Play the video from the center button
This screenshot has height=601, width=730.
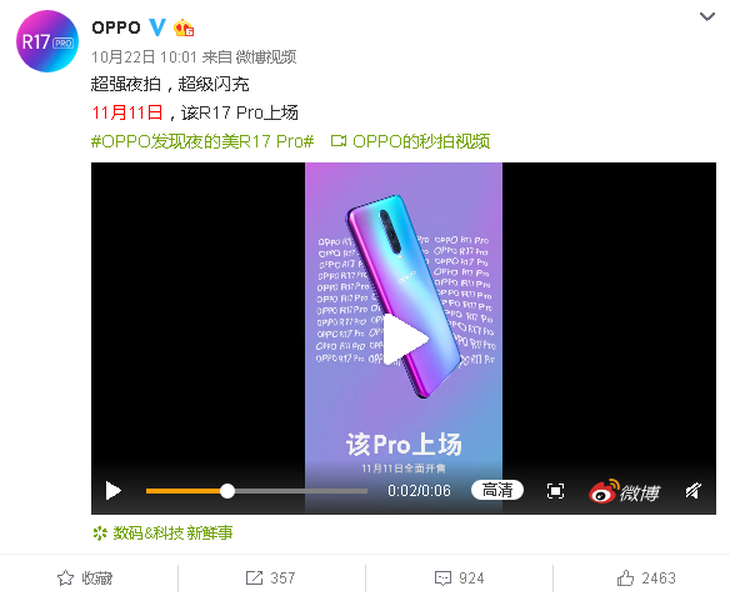tap(404, 339)
